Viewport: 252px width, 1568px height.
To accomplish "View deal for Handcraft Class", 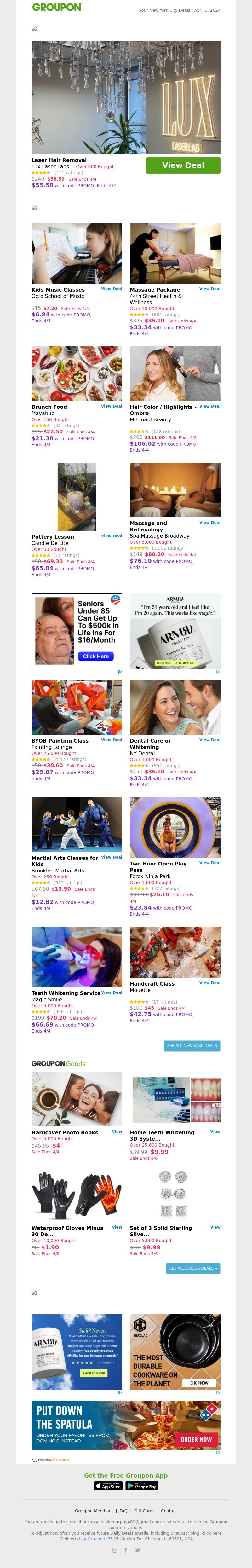I will coord(209,982).
